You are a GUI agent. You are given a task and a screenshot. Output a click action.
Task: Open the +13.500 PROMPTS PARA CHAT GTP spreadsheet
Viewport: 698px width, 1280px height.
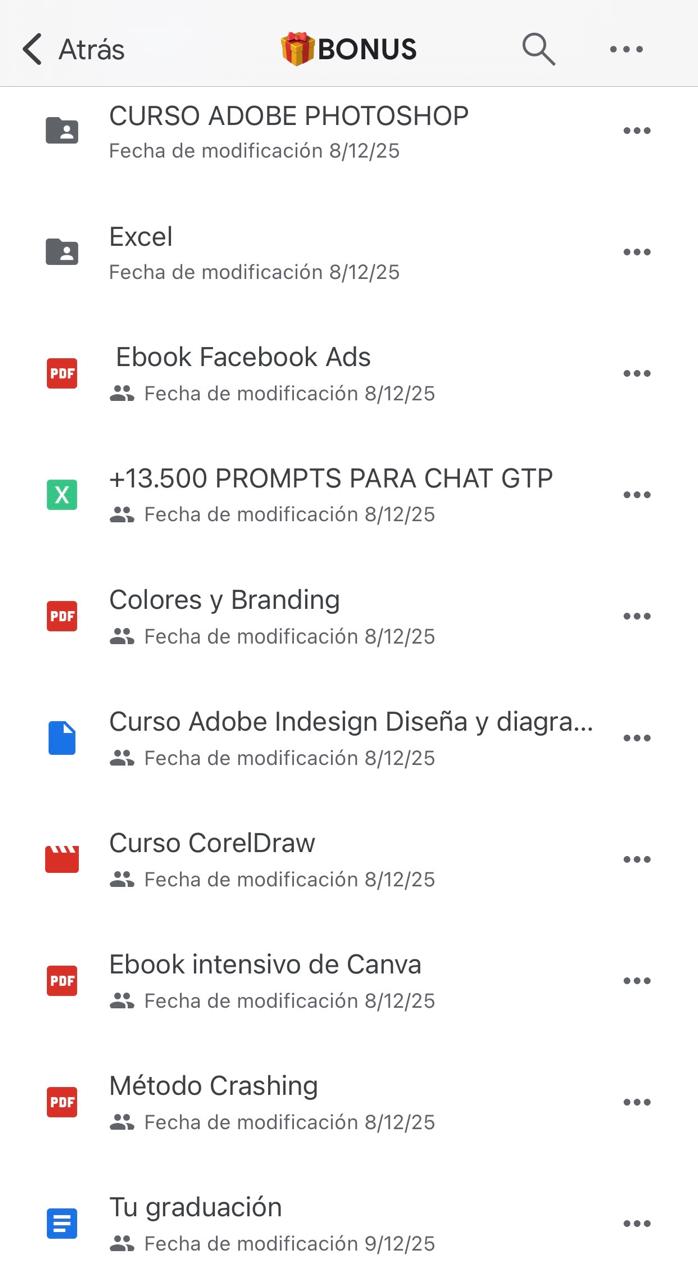point(330,494)
